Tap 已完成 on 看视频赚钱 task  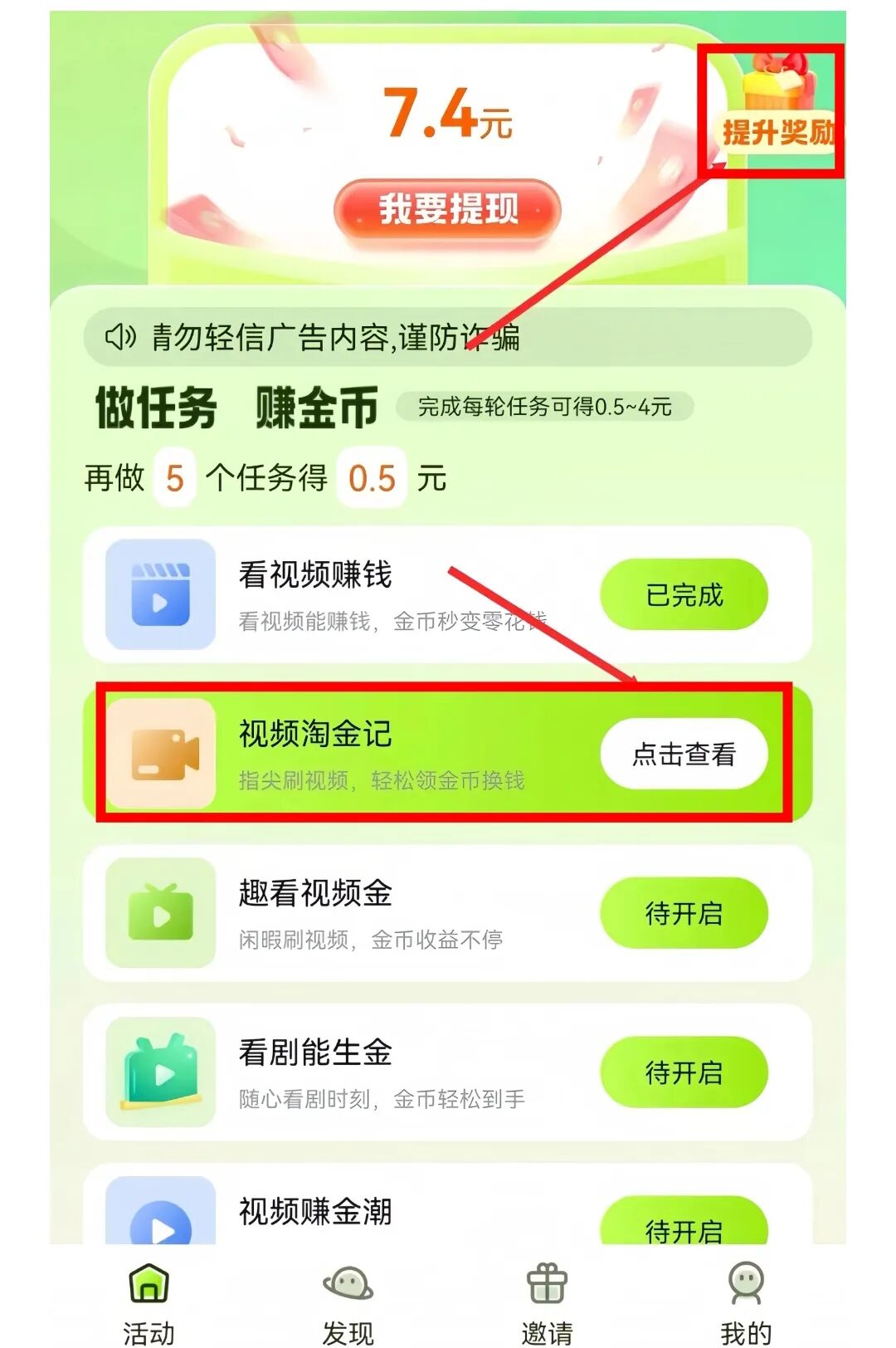click(x=684, y=594)
